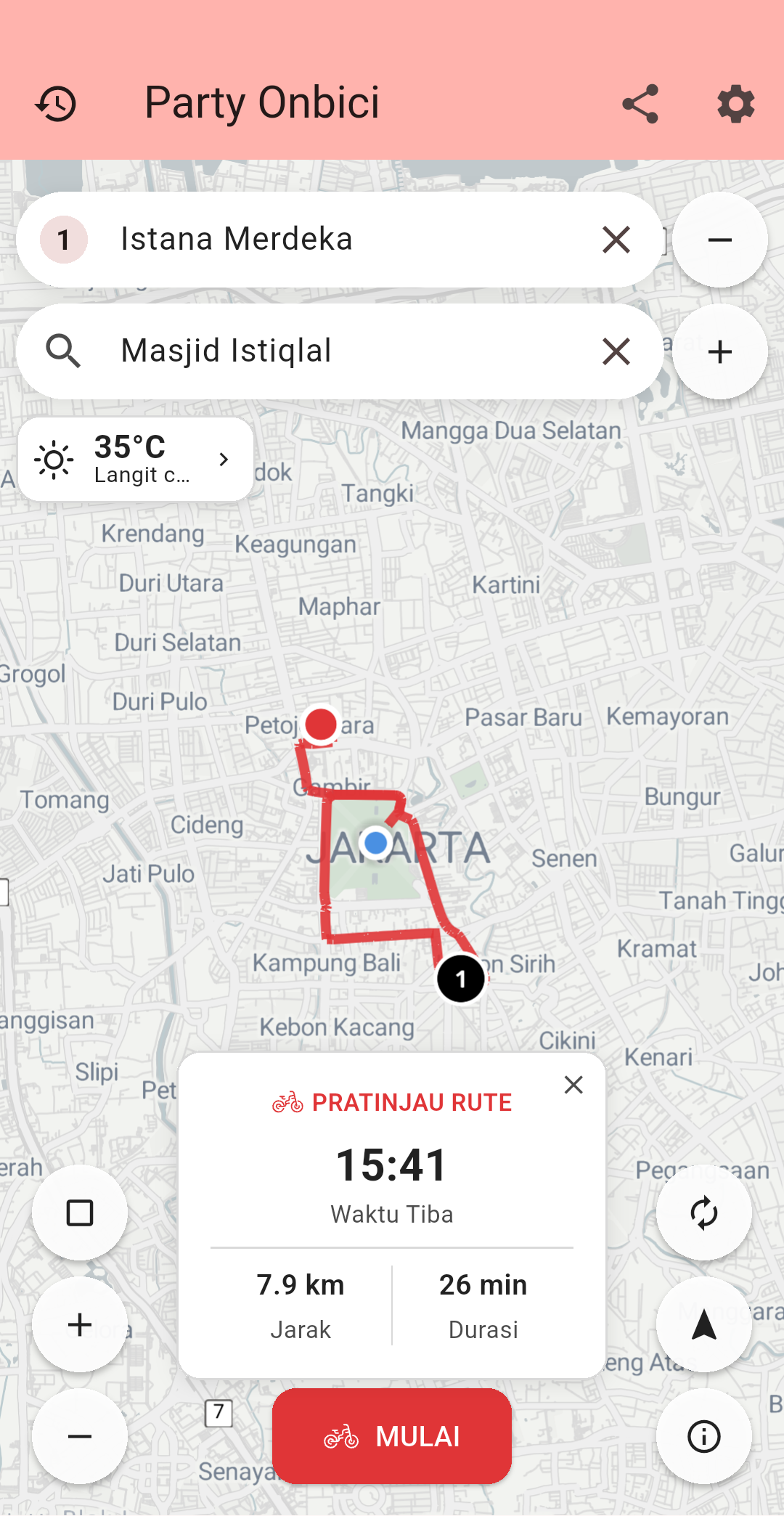The width and height of the screenshot is (784, 1516).
Task: Select the numbered 1 destination marker on map
Action: click(462, 978)
